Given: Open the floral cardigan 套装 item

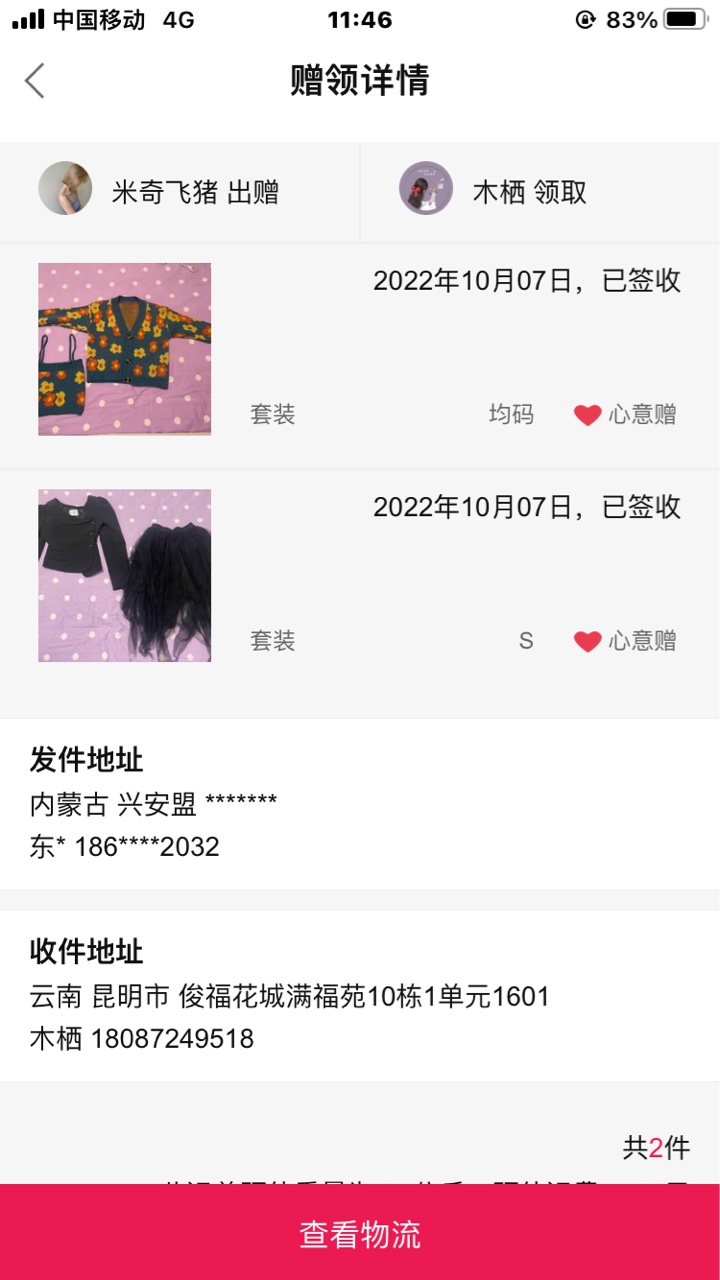Looking at the screenshot, I should pos(125,349).
